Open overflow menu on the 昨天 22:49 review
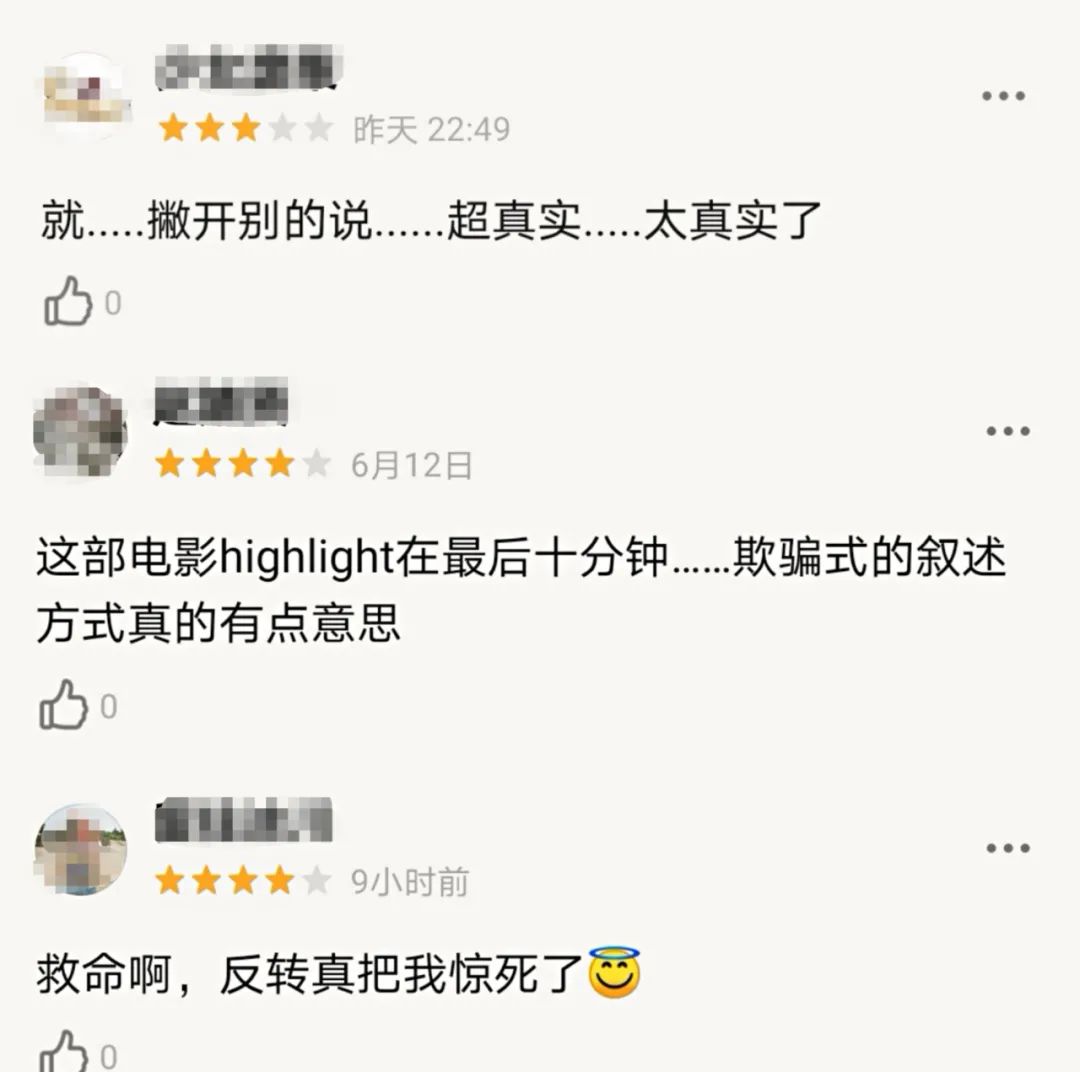Viewport: 1080px width, 1072px height. [x=1003, y=97]
